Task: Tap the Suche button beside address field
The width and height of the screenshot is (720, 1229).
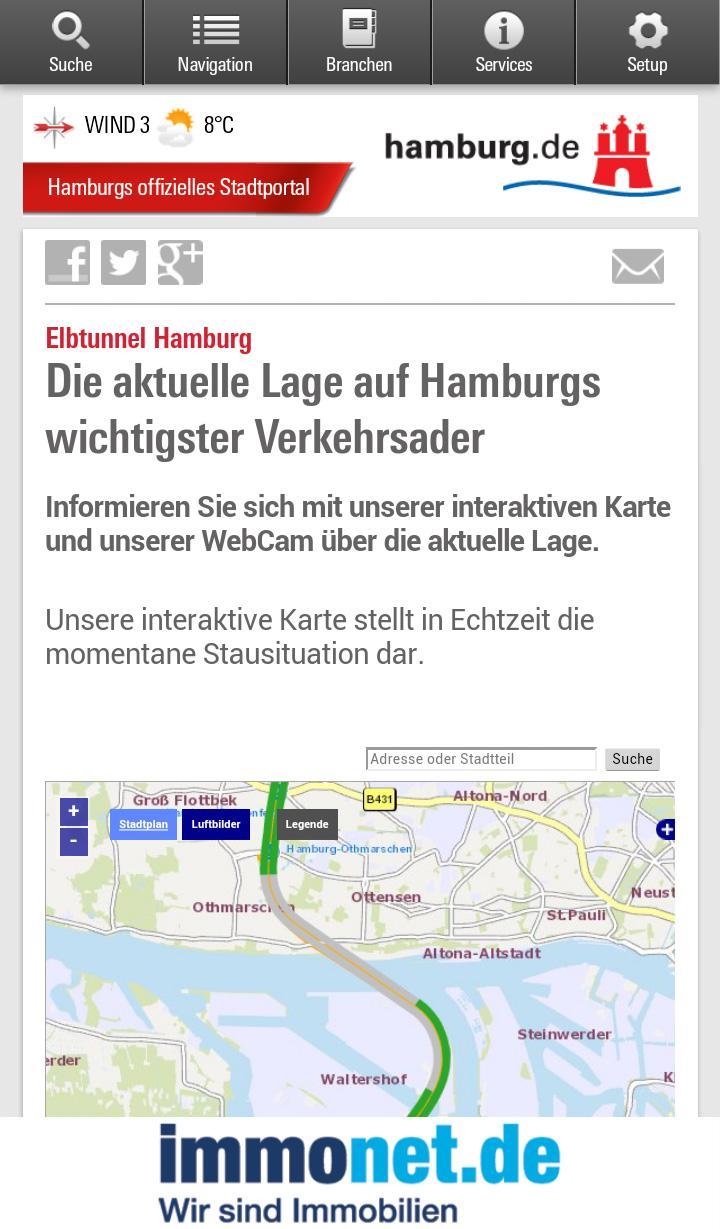Action: [632, 759]
